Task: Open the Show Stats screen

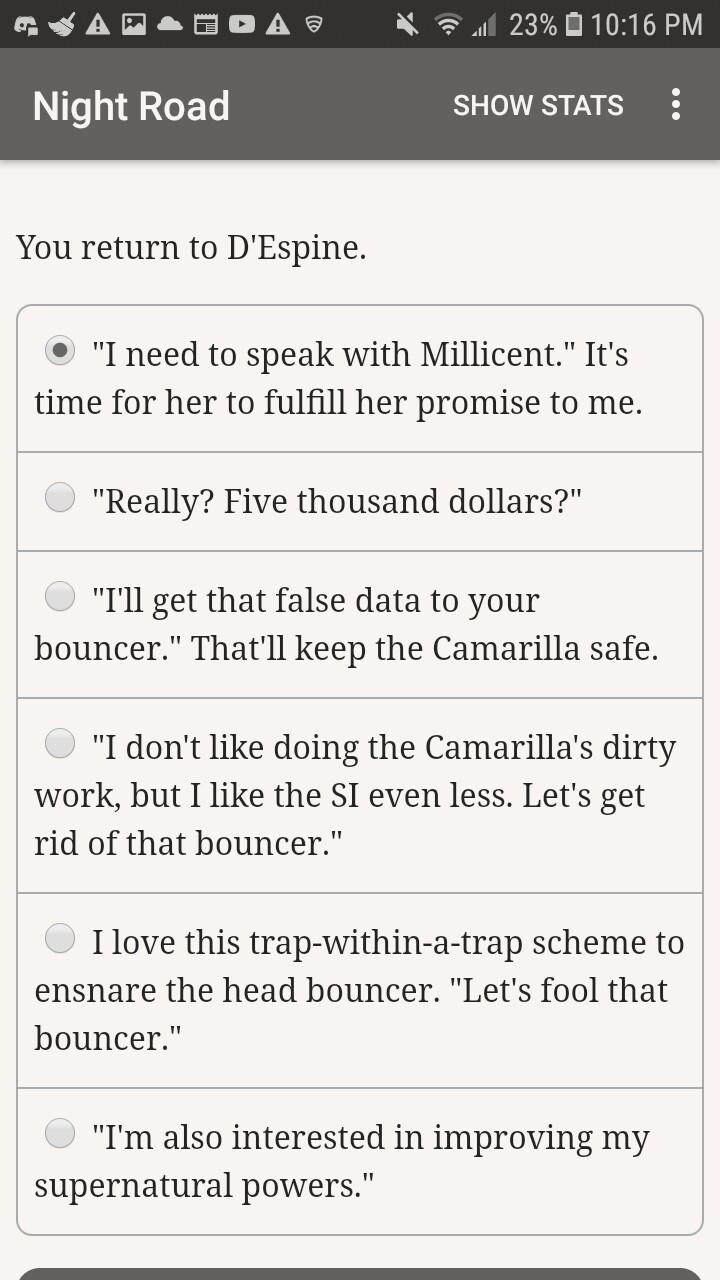Action: [538, 105]
